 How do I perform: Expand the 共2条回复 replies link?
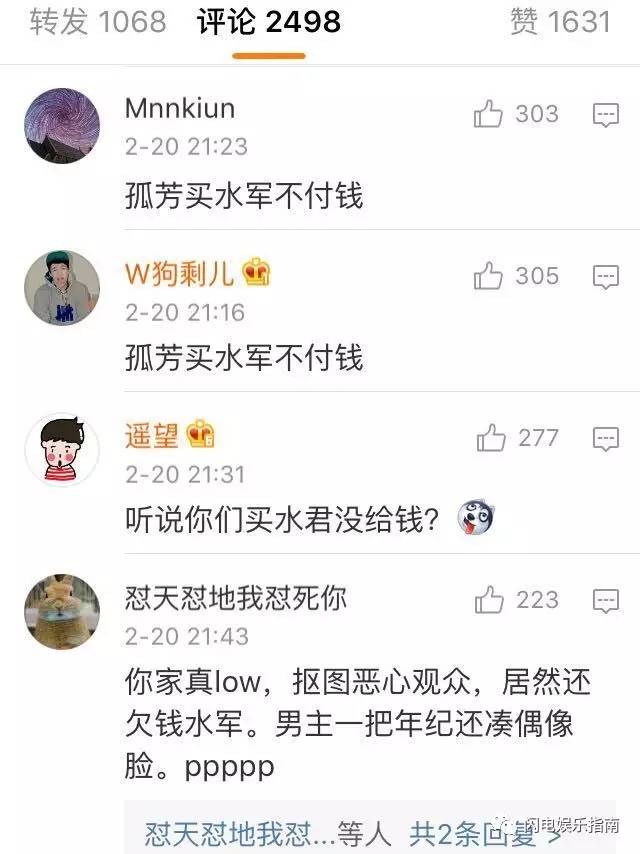click(485, 832)
